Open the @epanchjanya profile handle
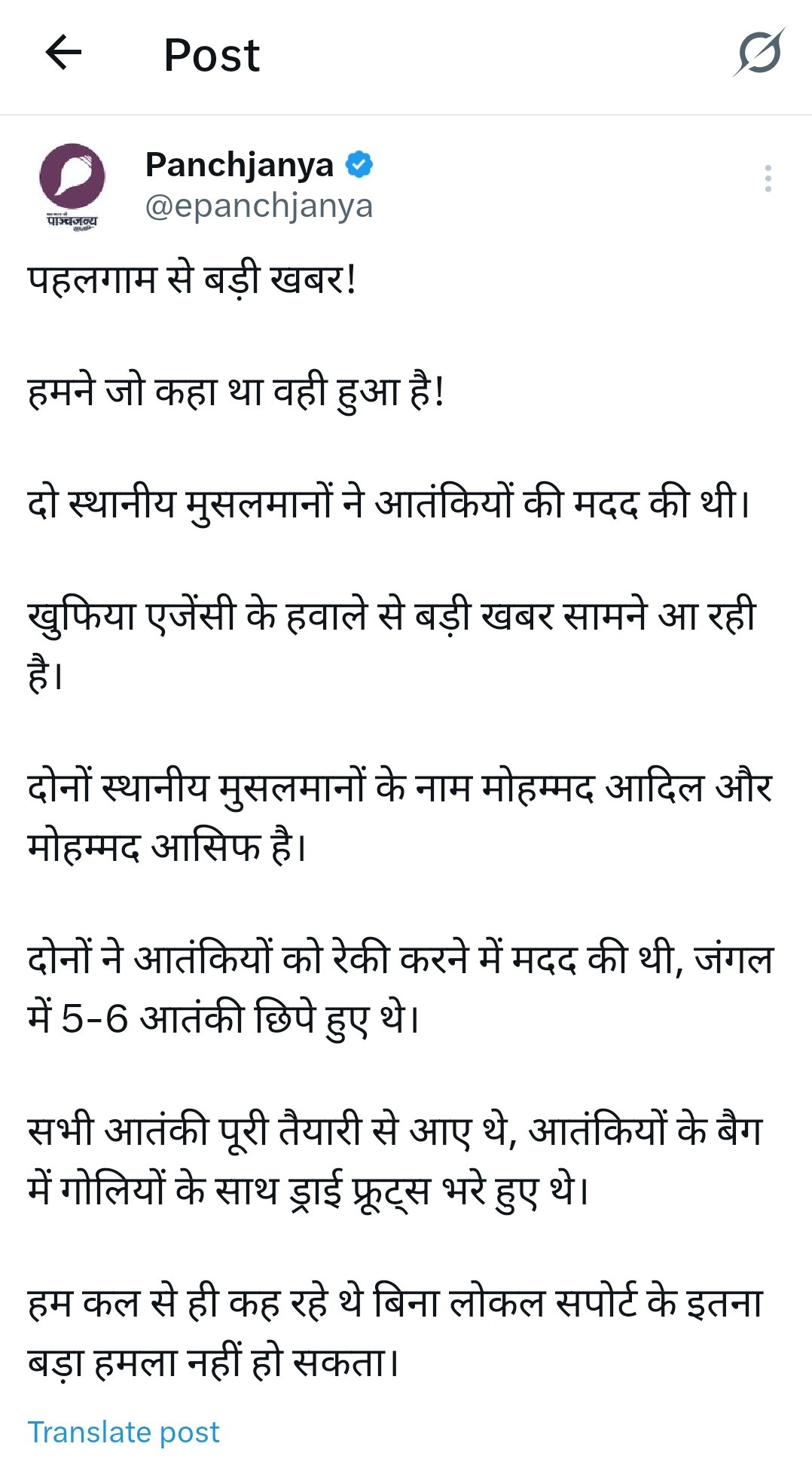 coord(258,206)
